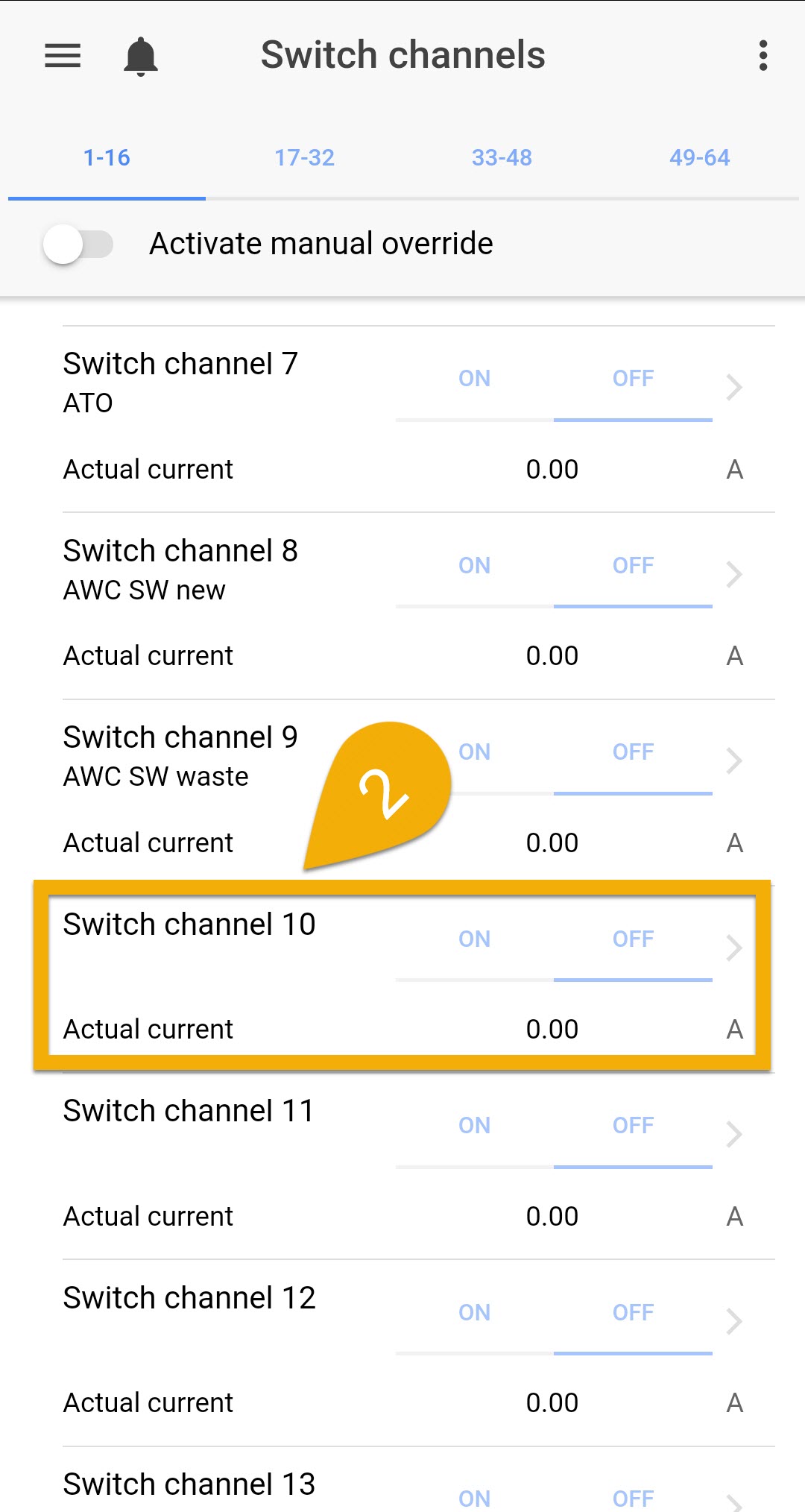
Task: Switch to the 17-32 tab
Action: click(304, 158)
